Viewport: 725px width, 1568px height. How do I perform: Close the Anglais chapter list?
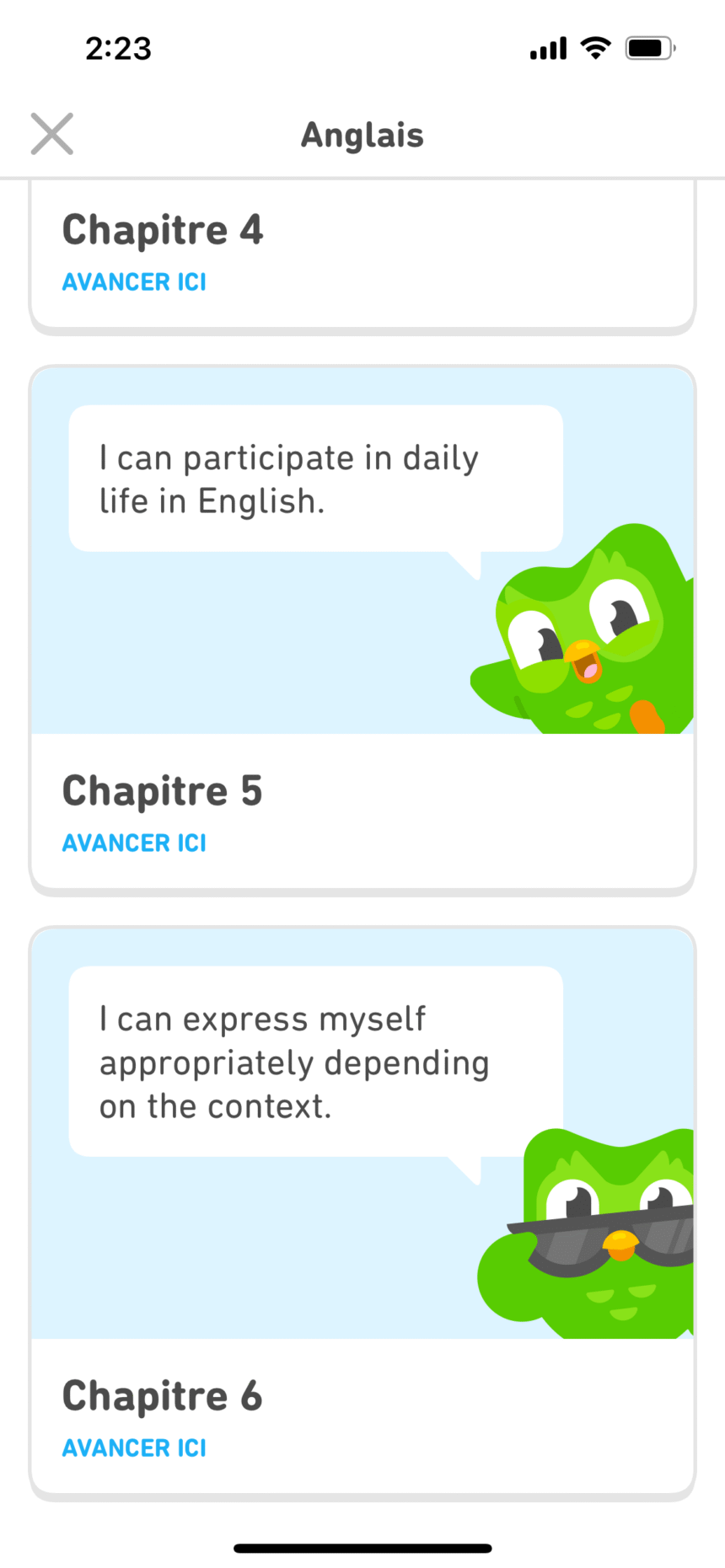click(x=52, y=134)
